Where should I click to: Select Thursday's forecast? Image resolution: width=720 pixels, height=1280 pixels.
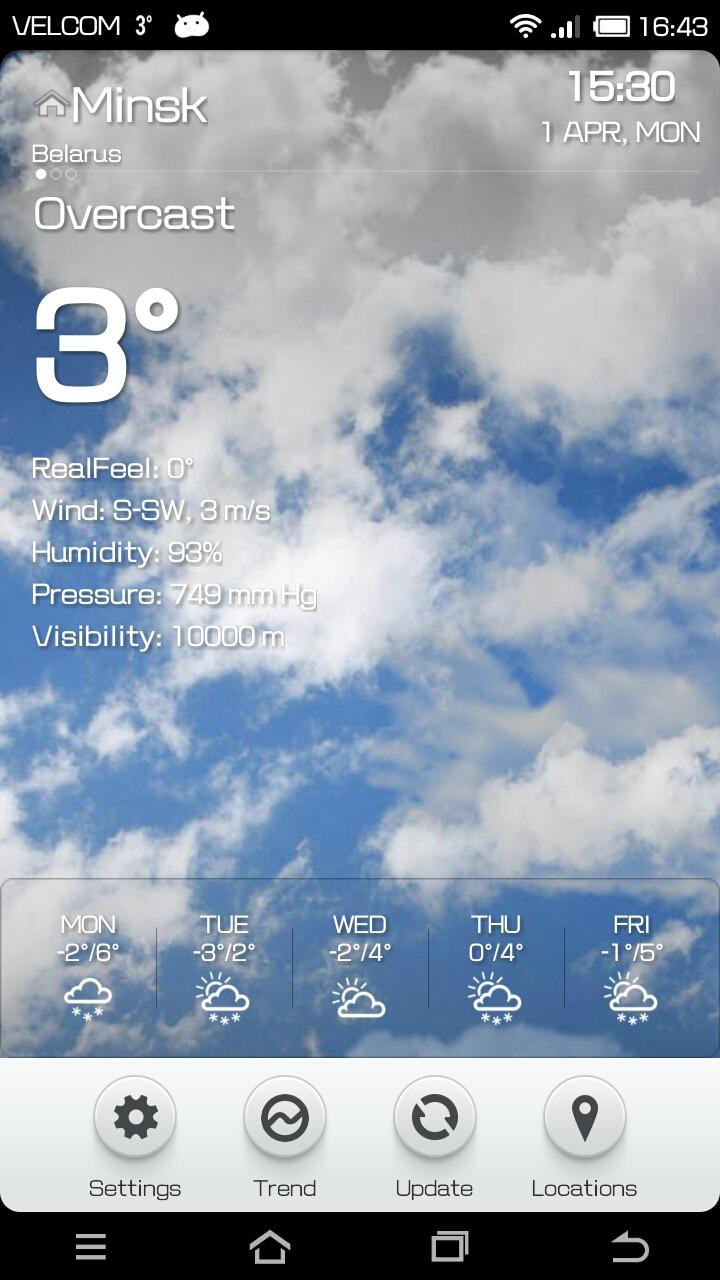[496, 968]
